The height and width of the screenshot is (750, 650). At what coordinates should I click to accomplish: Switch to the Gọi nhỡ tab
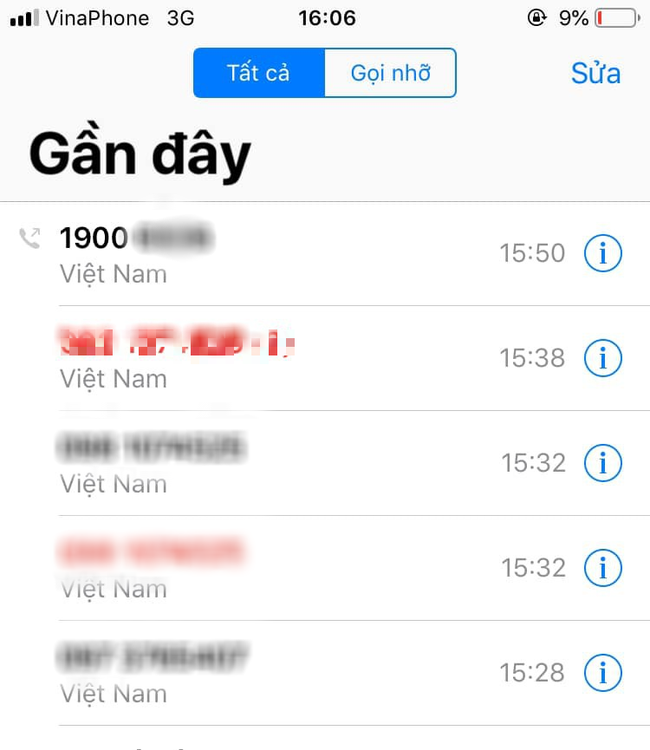click(390, 73)
